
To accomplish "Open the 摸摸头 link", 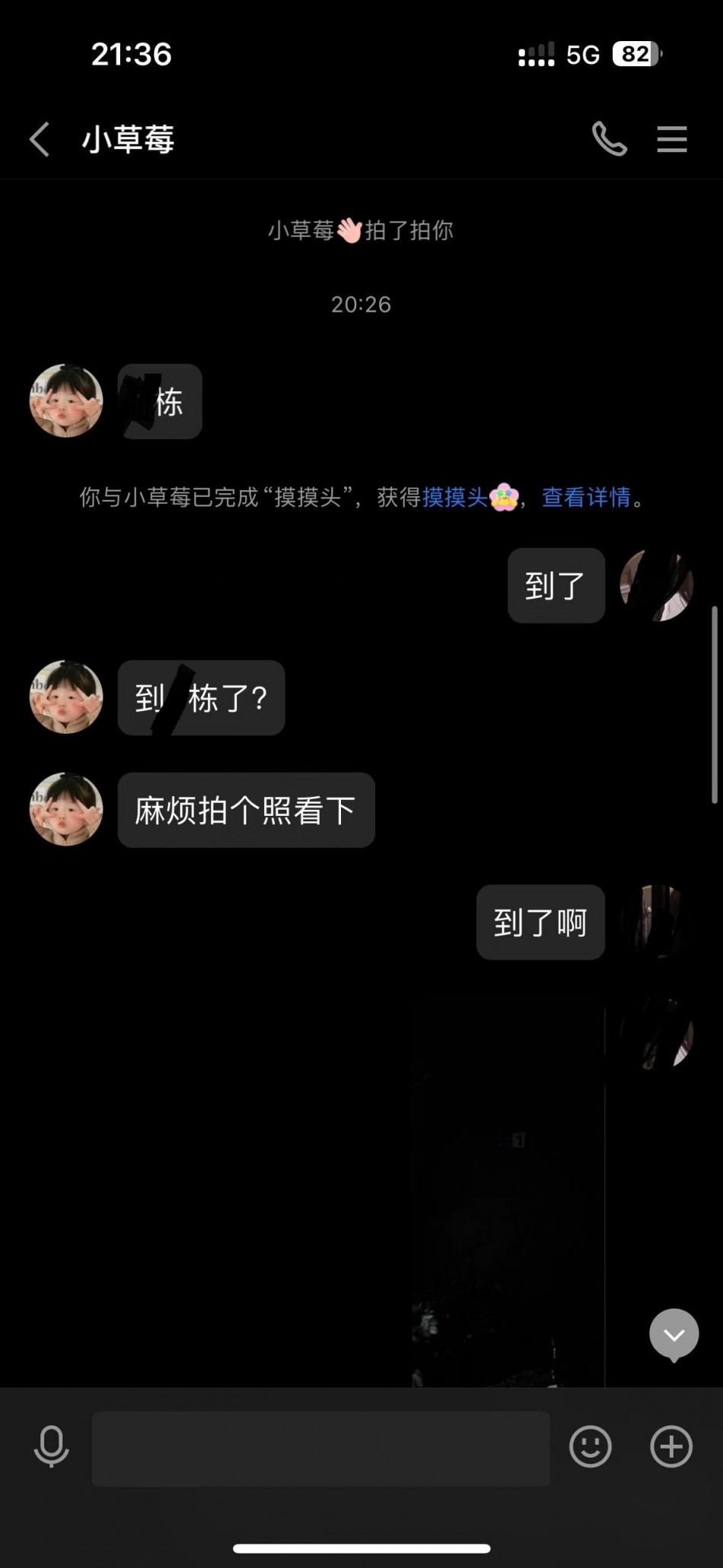I will point(455,497).
